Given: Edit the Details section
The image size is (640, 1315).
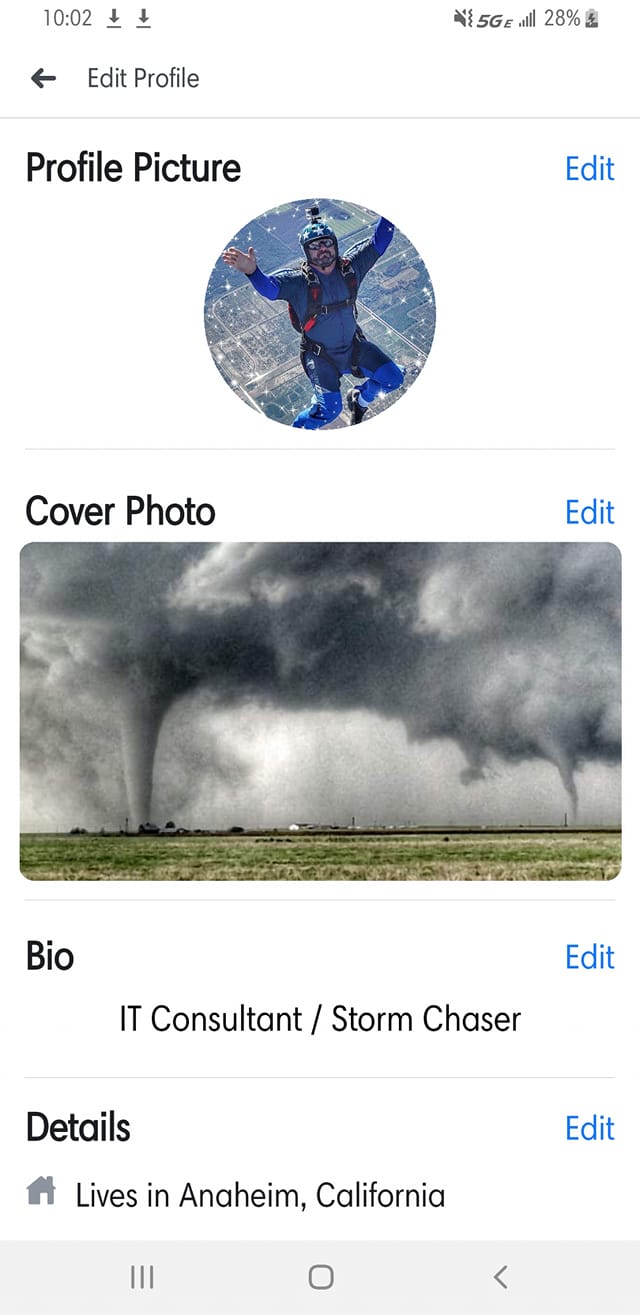Looking at the screenshot, I should point(589,1128).
